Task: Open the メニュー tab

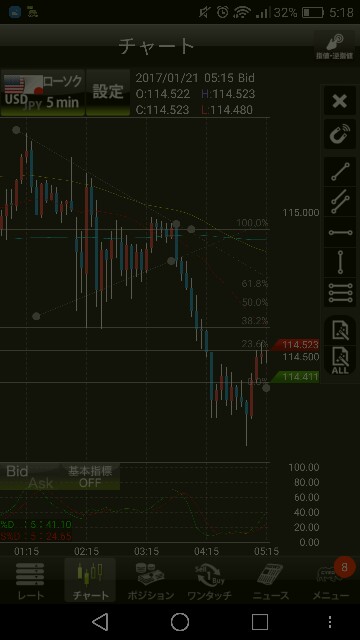Action: pyautogui.click(x=331, y=580)
